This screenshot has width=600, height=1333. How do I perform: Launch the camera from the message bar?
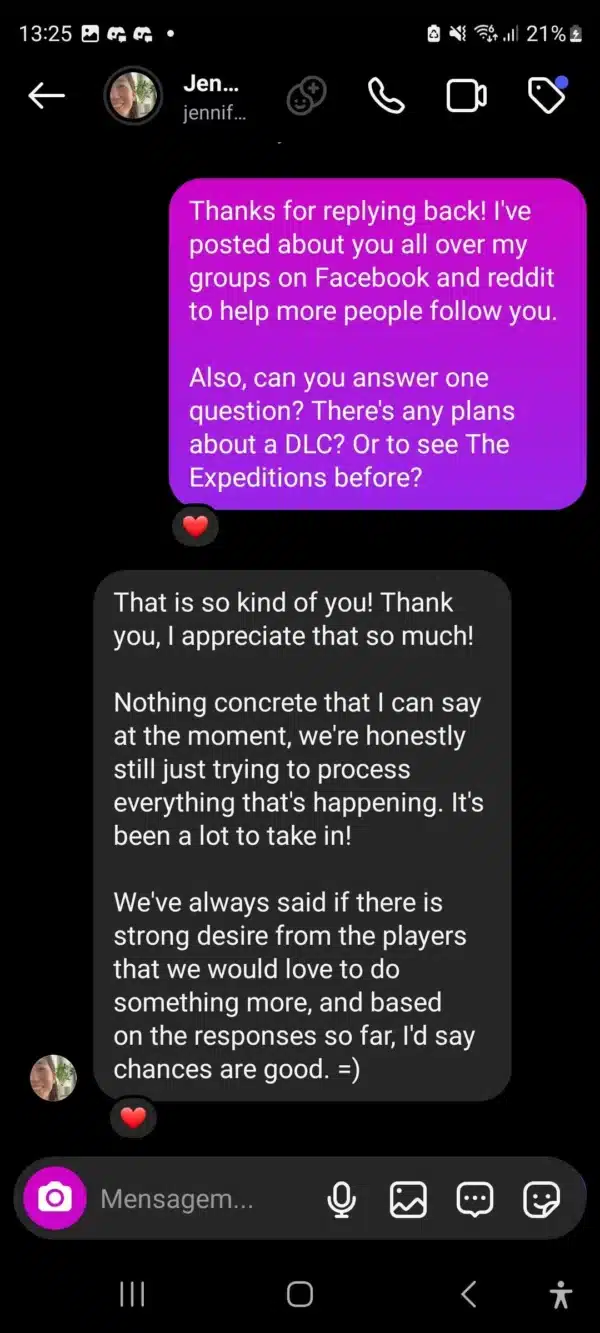tap(55, 1198)
